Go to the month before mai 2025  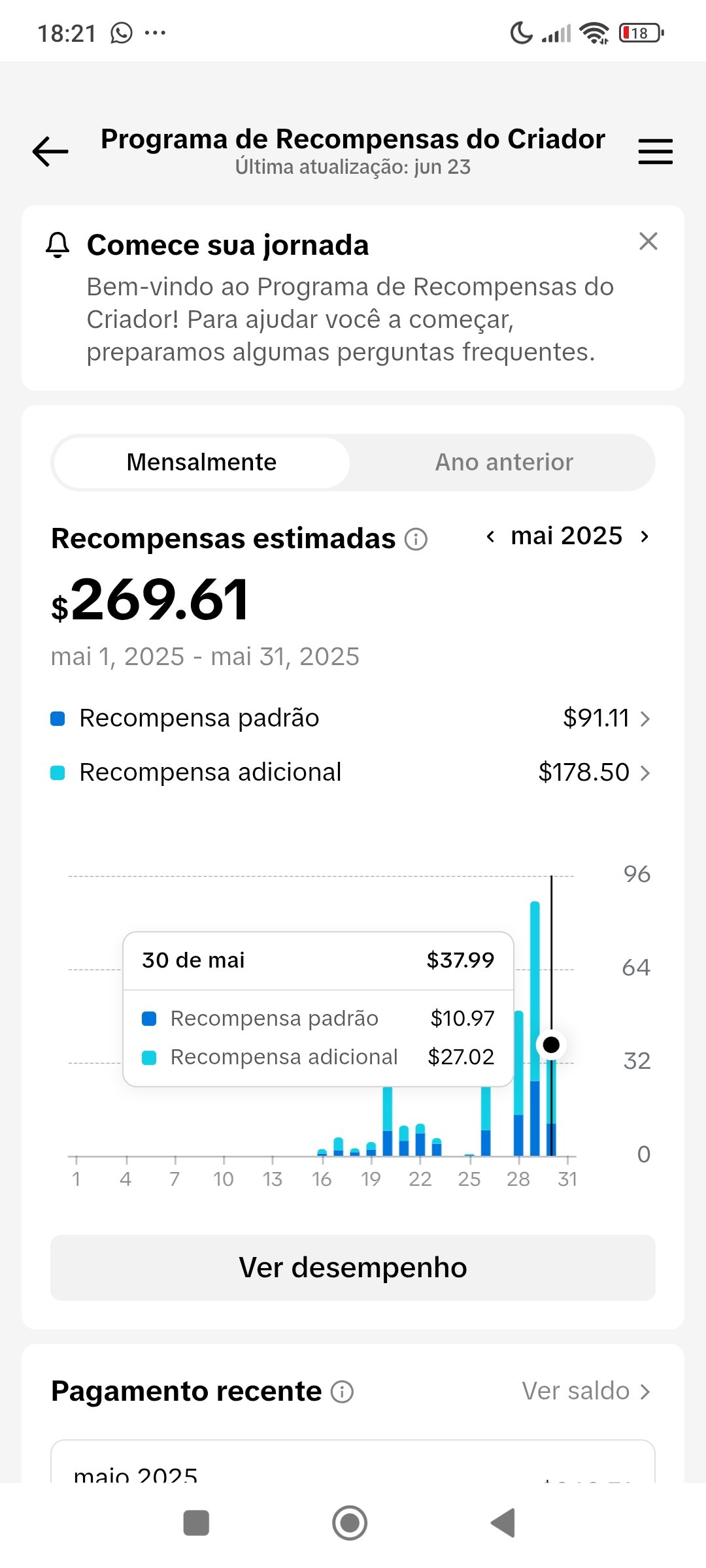tap(490, 536)
